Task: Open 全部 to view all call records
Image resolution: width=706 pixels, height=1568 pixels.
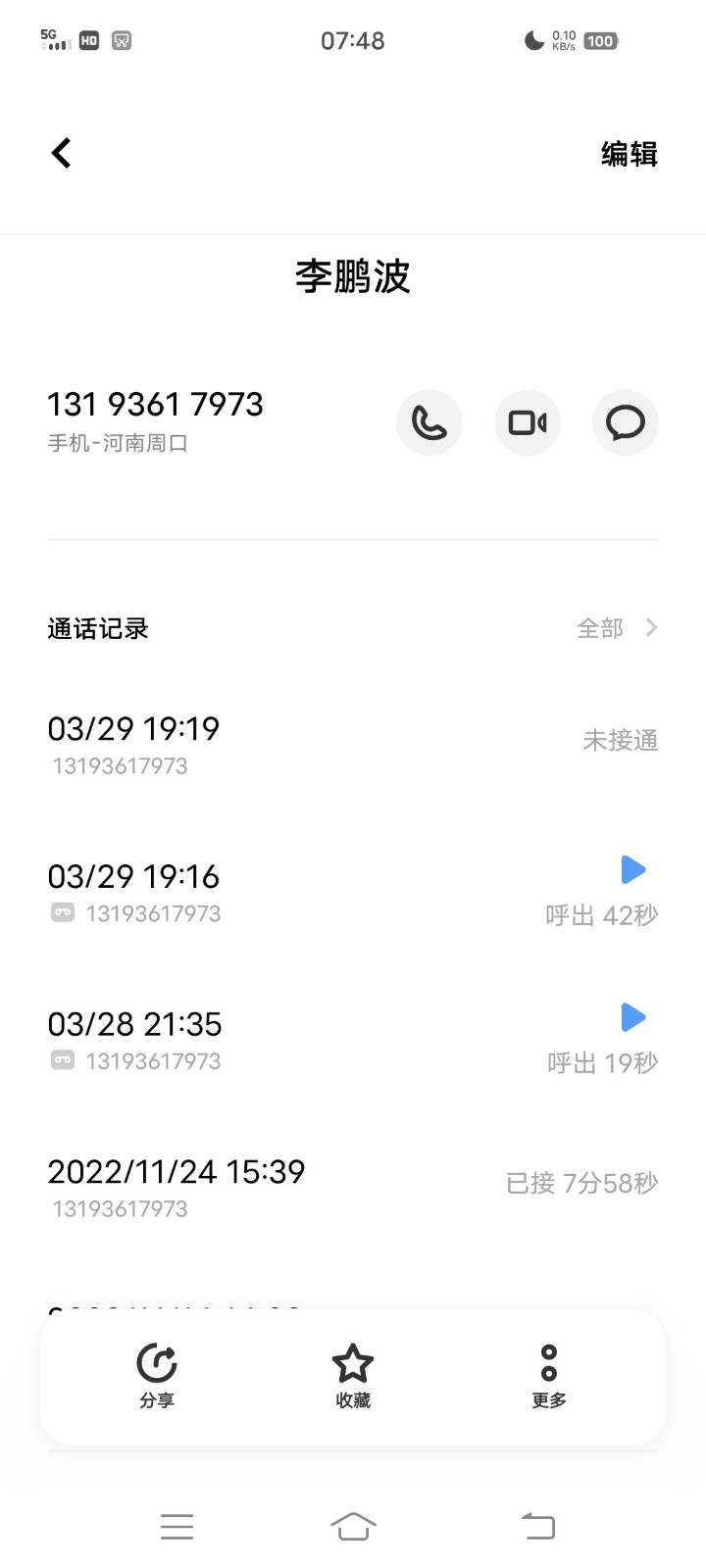Action: 617,628
